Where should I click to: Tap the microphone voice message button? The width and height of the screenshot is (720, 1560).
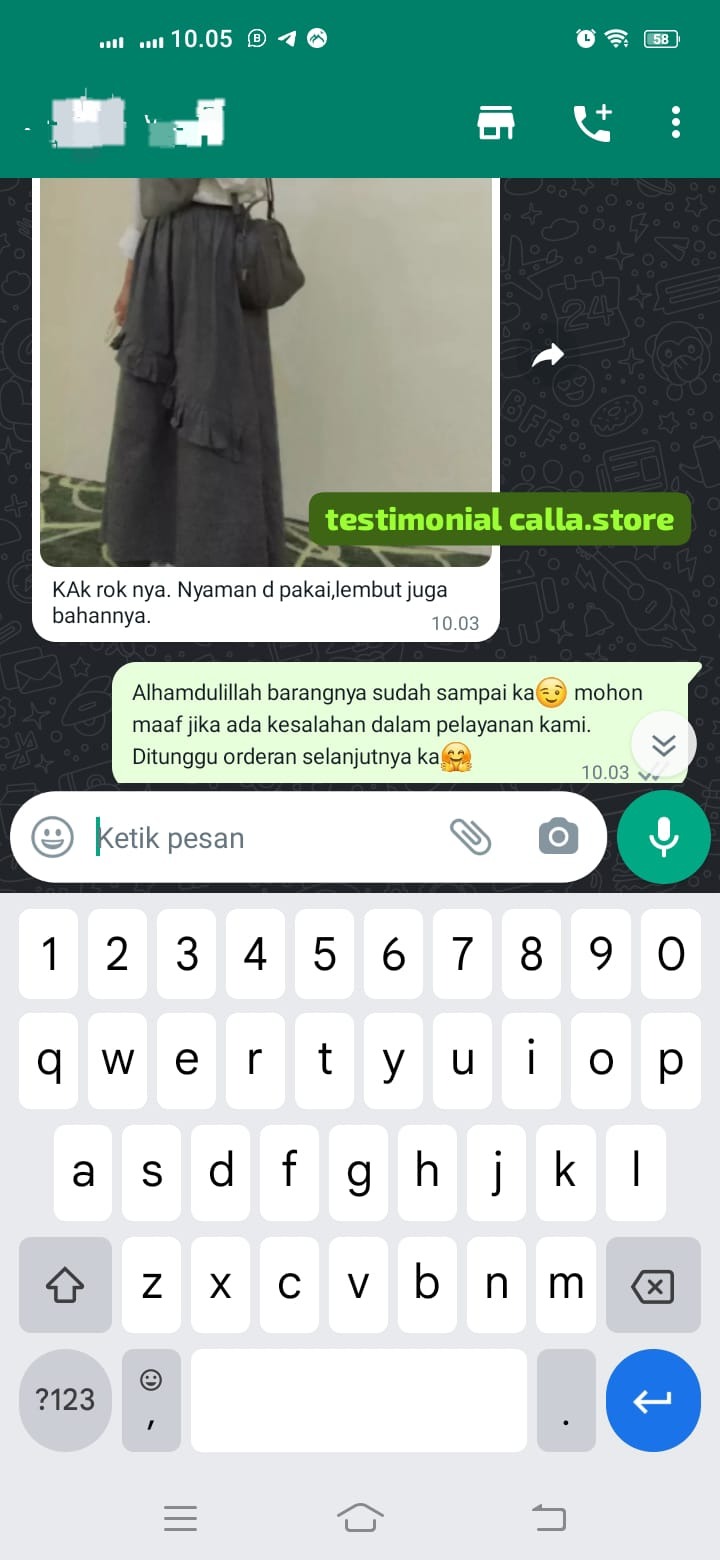pos(663,837)
